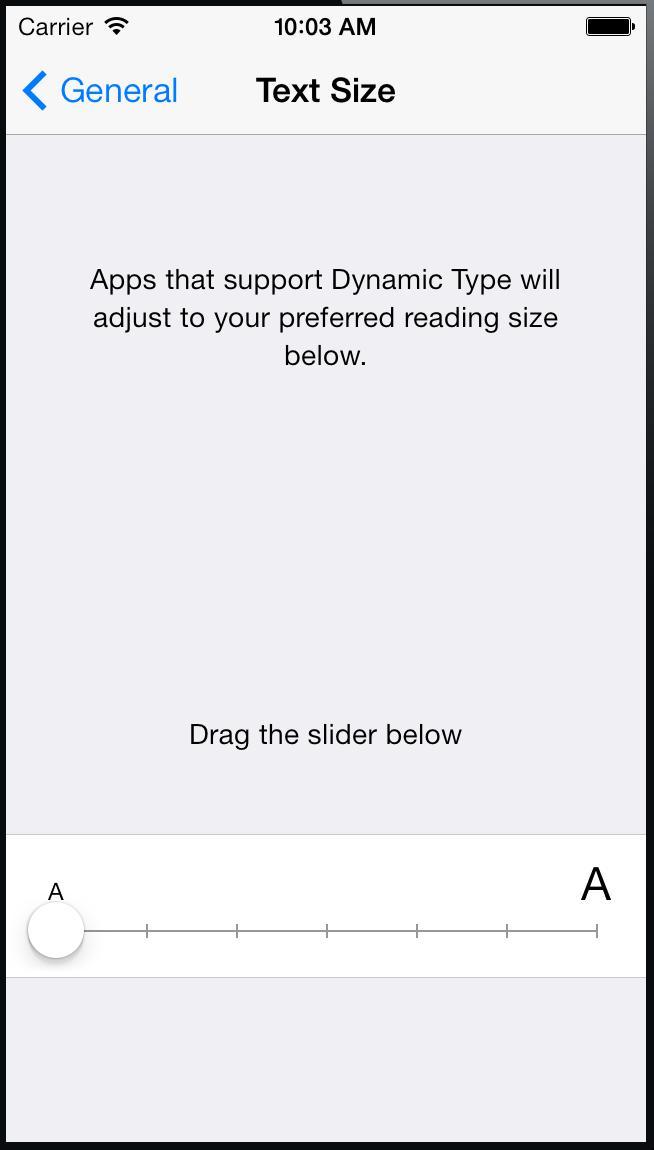Tap the text size slider knob
Viewport: 654px width, 1150px height.
(56, 931)
